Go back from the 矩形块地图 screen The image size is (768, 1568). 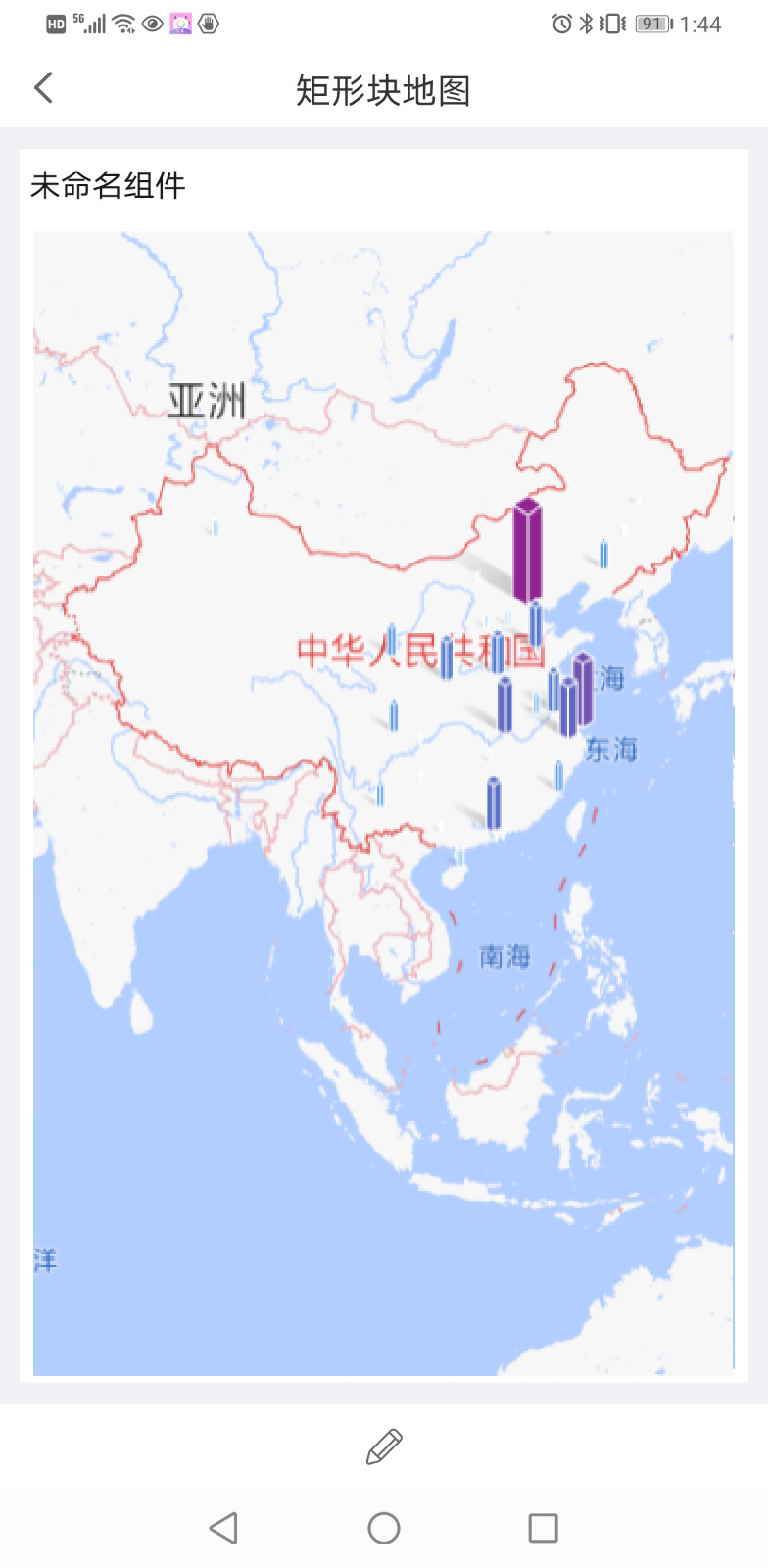[44, 88]
